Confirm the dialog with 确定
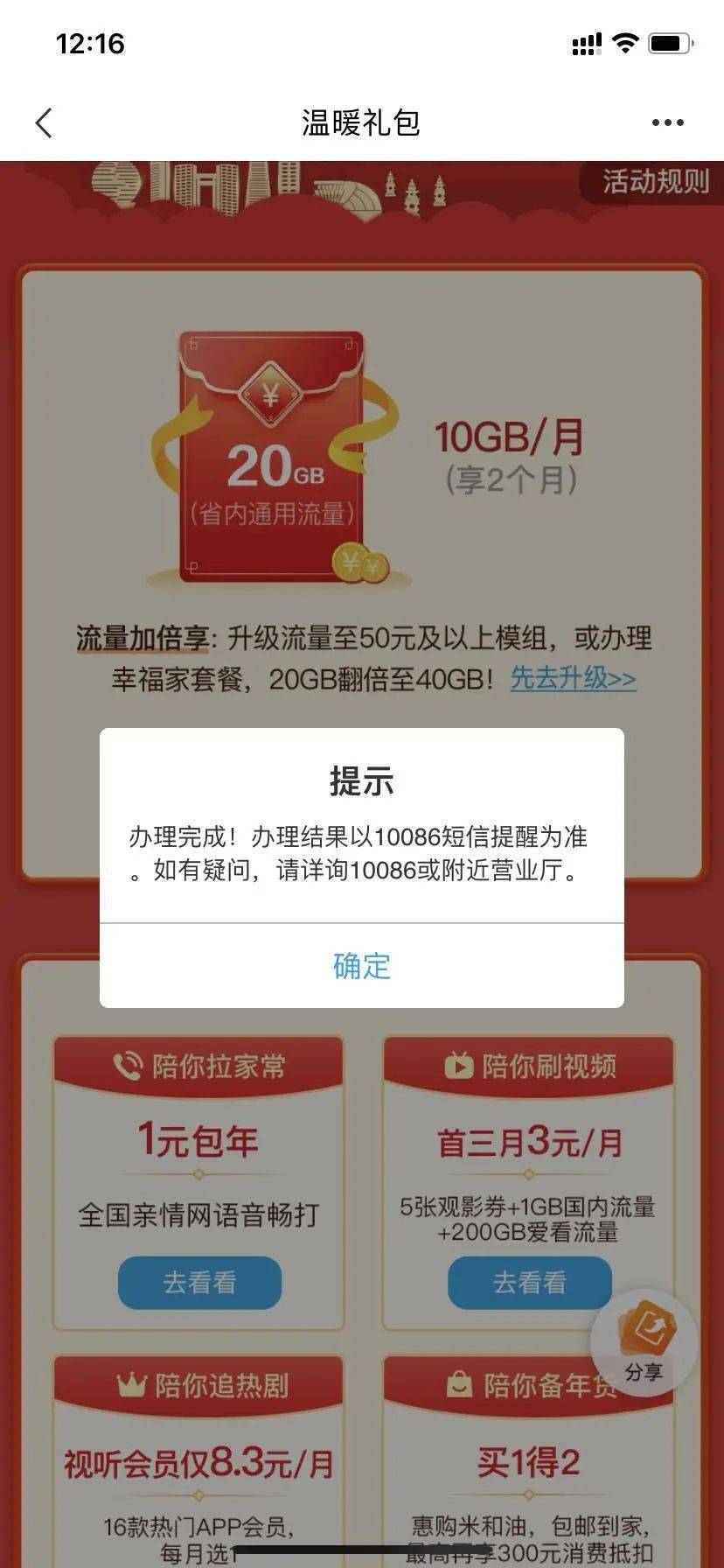 [x=361, y=966]
